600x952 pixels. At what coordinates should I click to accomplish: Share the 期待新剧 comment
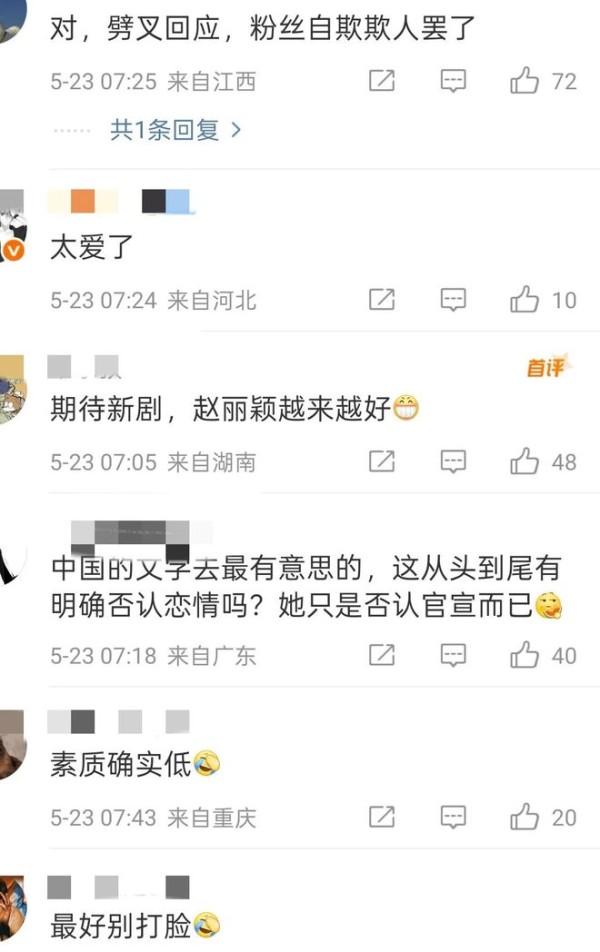382,461
